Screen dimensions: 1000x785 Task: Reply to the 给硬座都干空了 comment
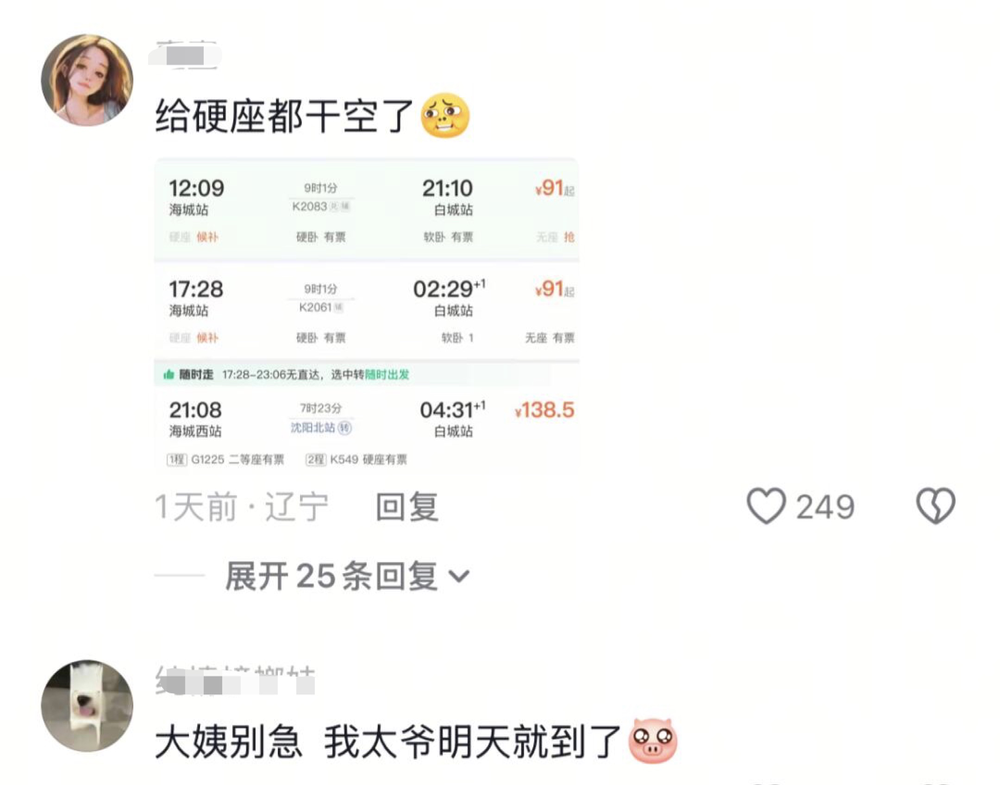[407, 507]
